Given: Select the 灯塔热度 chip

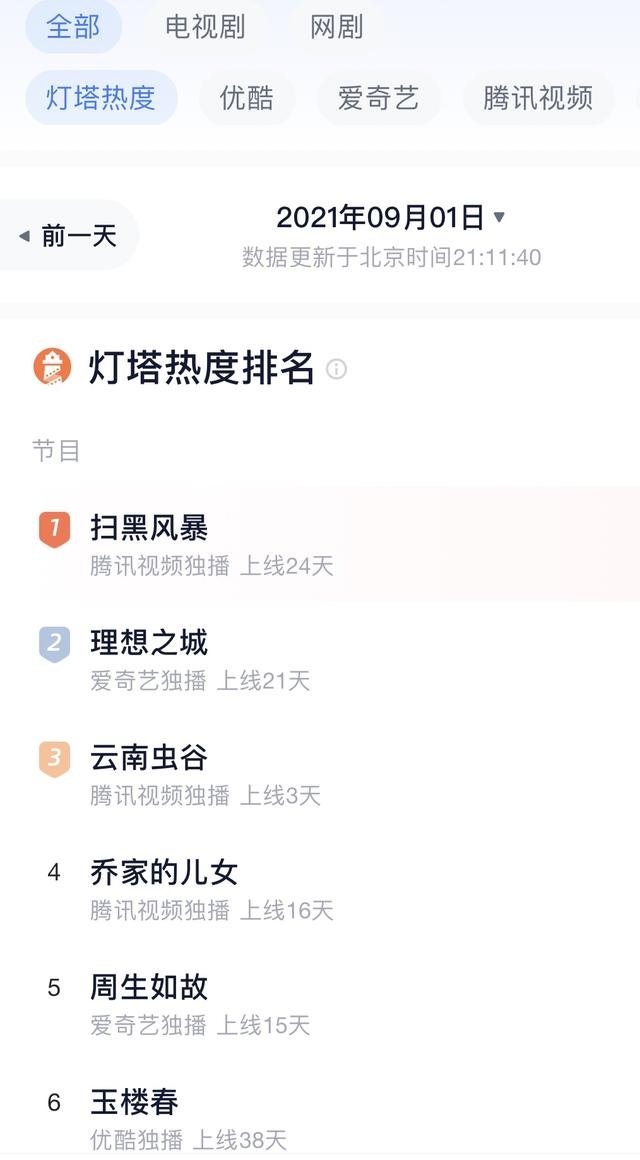Looking at the screenshot, I should point(101,98).
